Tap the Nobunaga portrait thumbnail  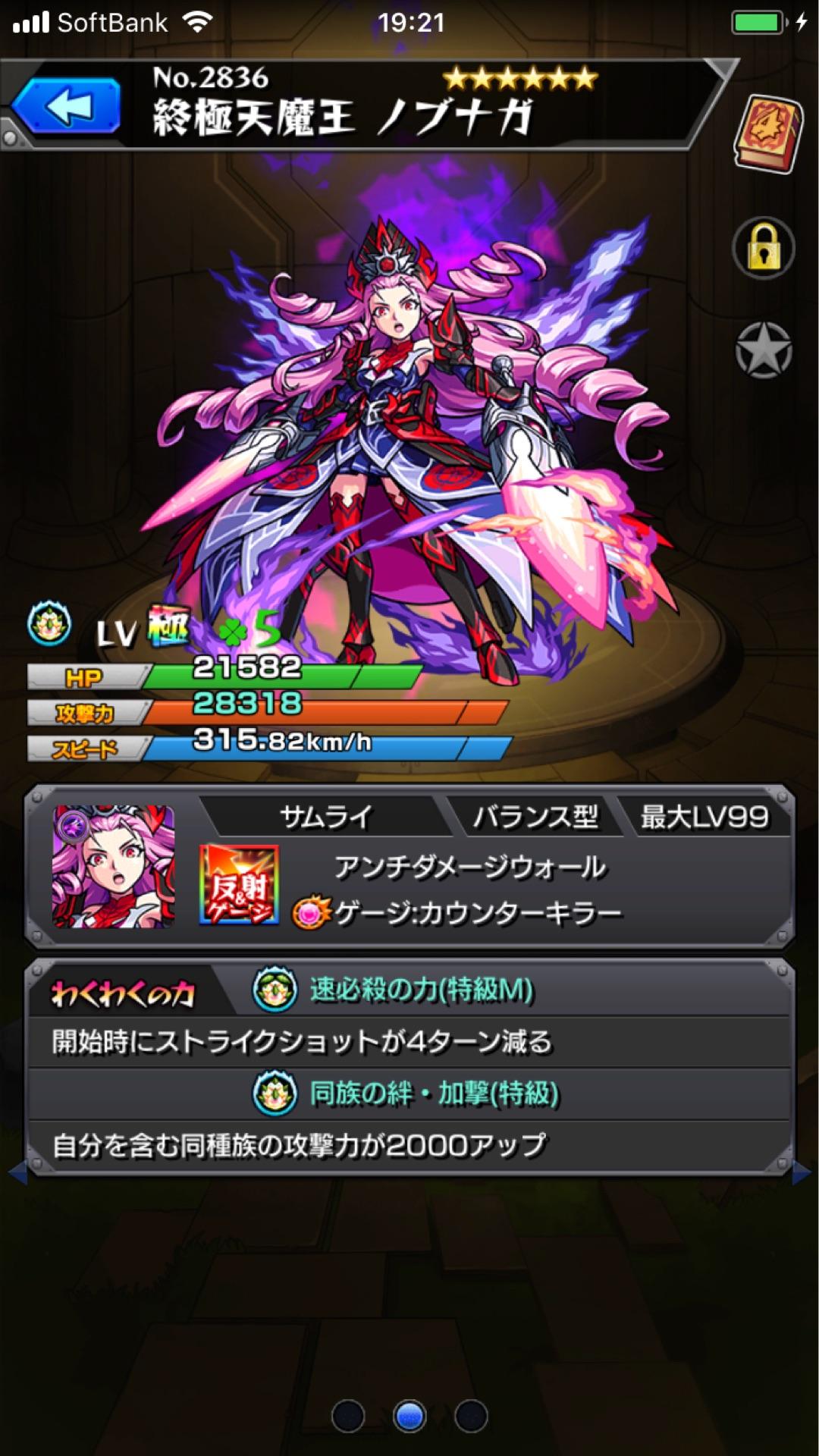114,867
